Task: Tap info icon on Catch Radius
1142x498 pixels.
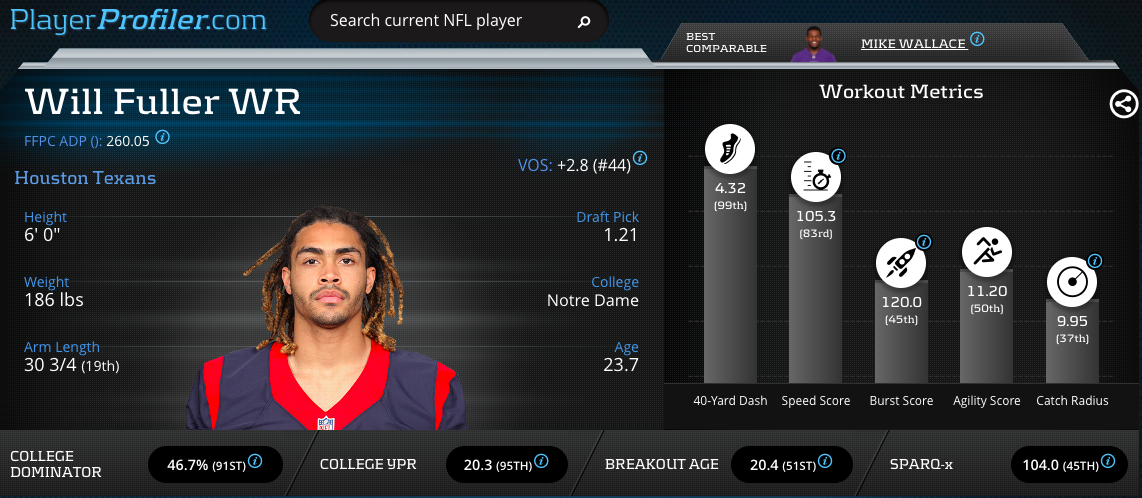Action: click(x=1095, y=261)
